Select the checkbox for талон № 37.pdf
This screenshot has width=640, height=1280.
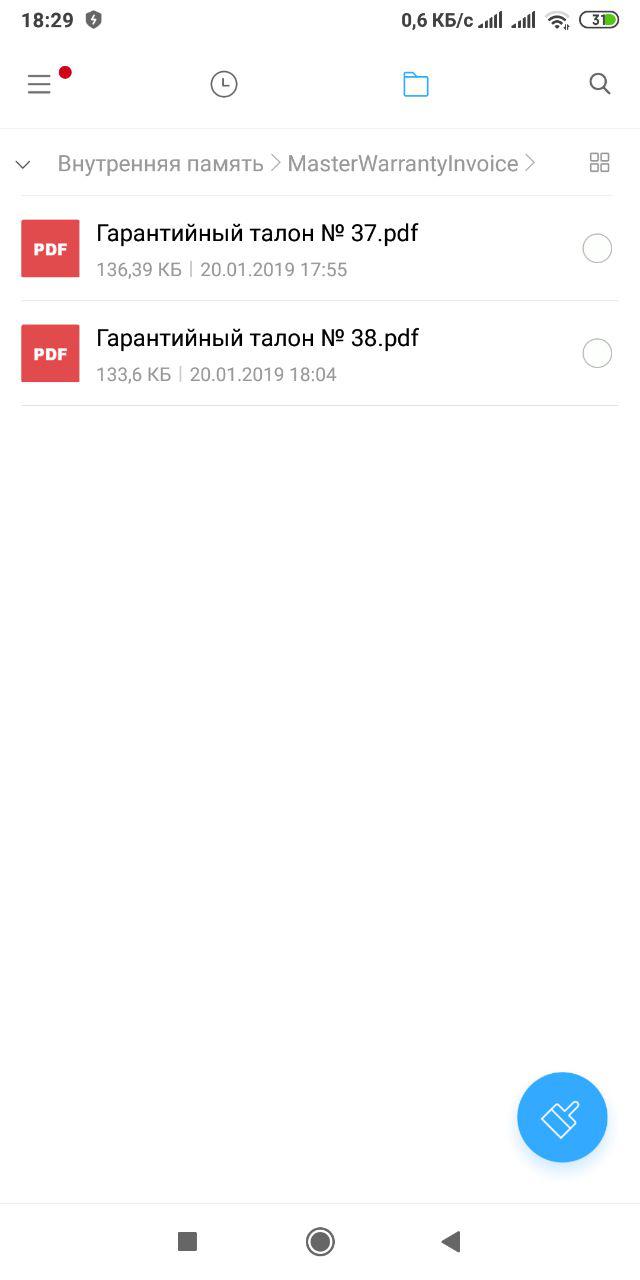[x=597, y=248]
